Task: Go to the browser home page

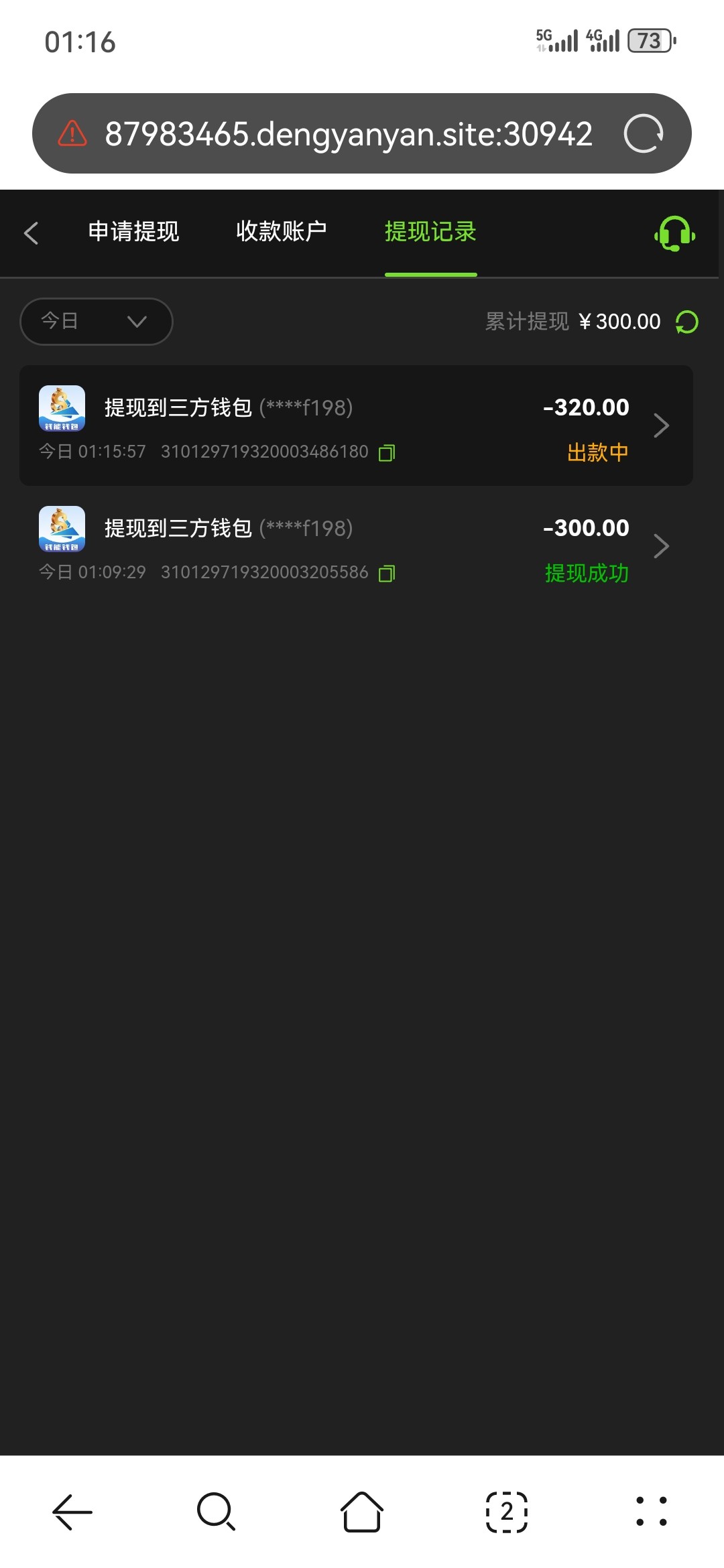Action: coord(362,1512)
